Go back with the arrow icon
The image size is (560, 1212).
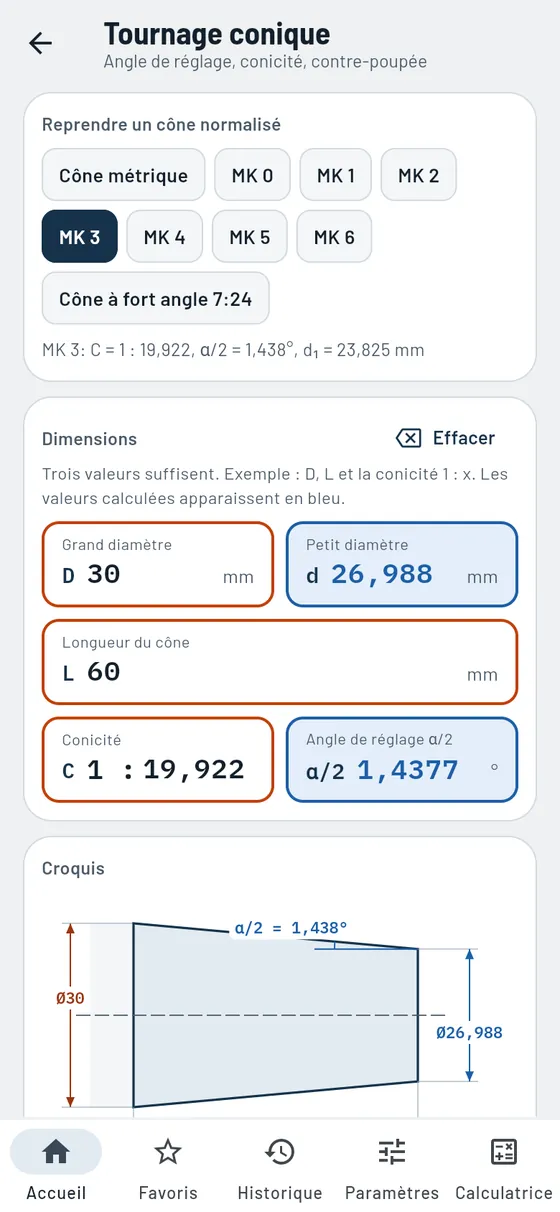pos(40,43)
